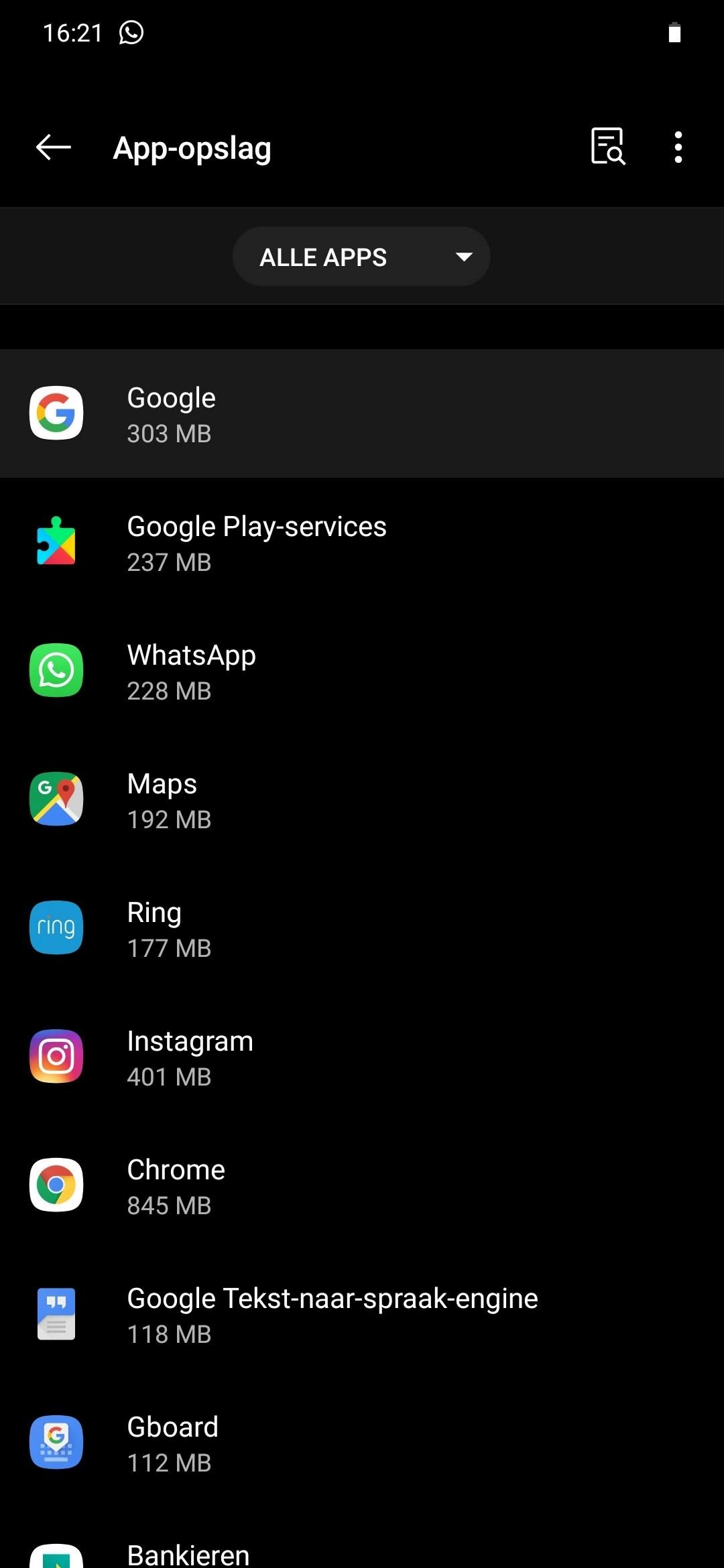Open Maps by clicking its map icon
Screen dimensions: 724x1568
(x=56, y=799)
